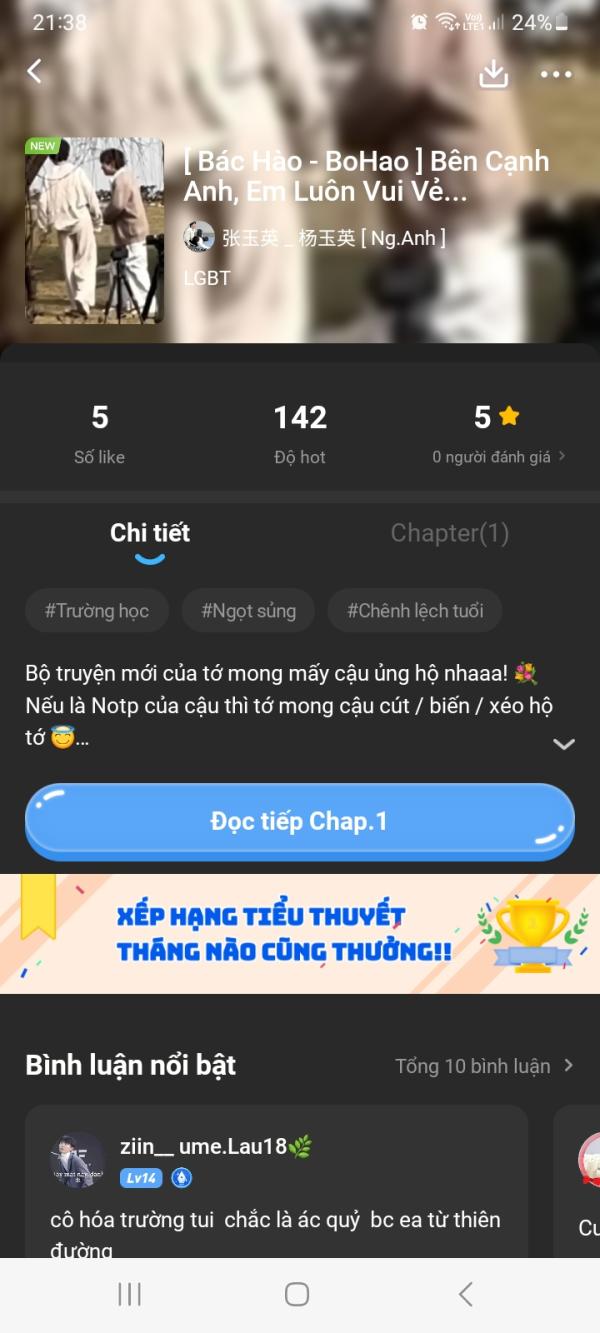Open the novel ranking rewards banner

300,934
